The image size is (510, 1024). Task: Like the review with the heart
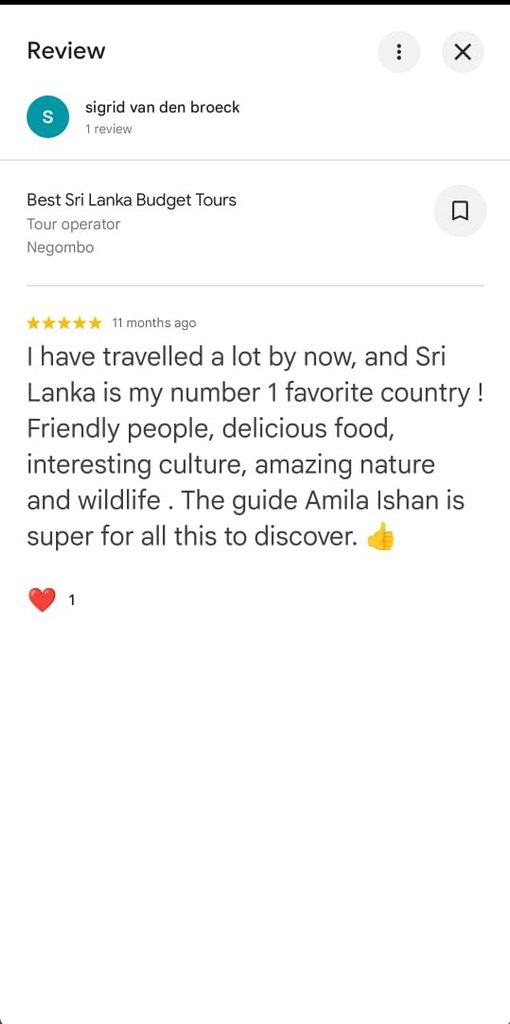(42, 600)
